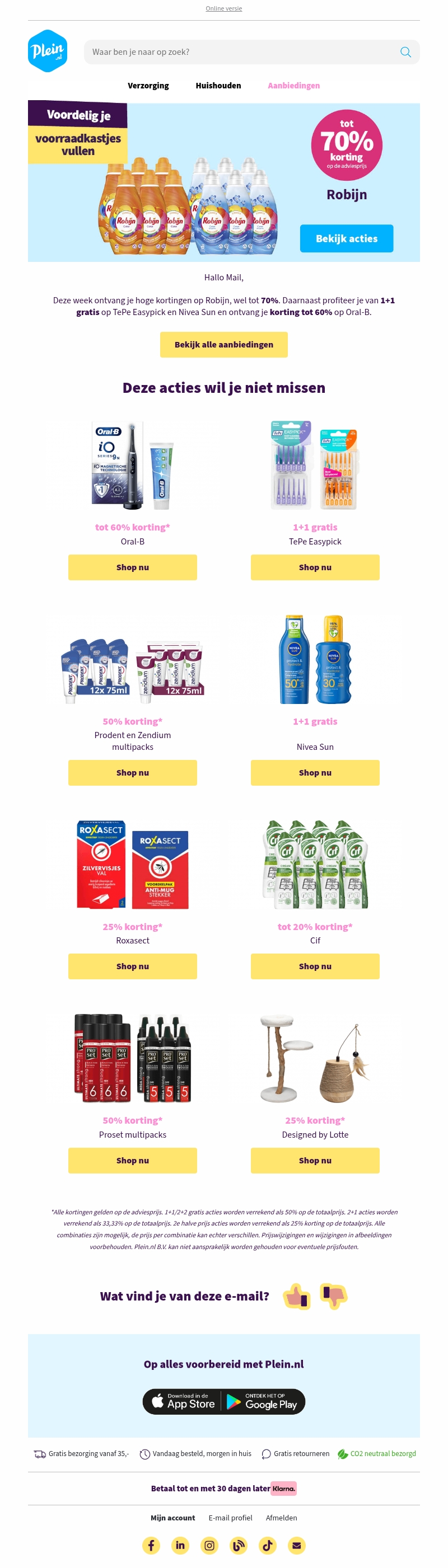Shop nu for Oral-B offer
The height and width of the screenshot is (1568, 448).
132,567
